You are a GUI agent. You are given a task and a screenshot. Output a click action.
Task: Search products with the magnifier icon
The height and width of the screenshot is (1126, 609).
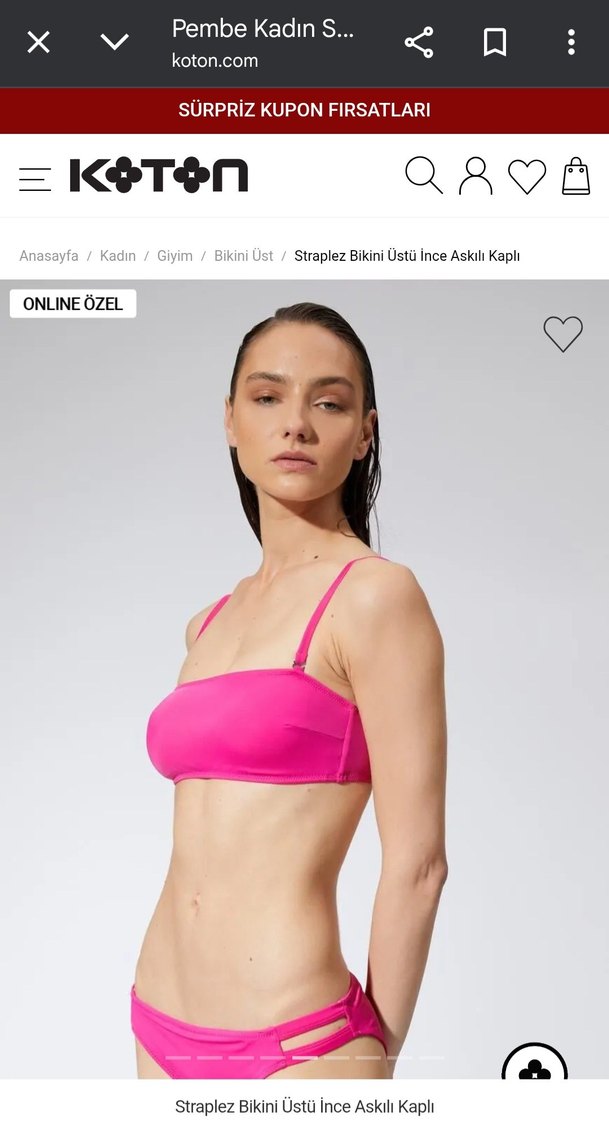423,176
